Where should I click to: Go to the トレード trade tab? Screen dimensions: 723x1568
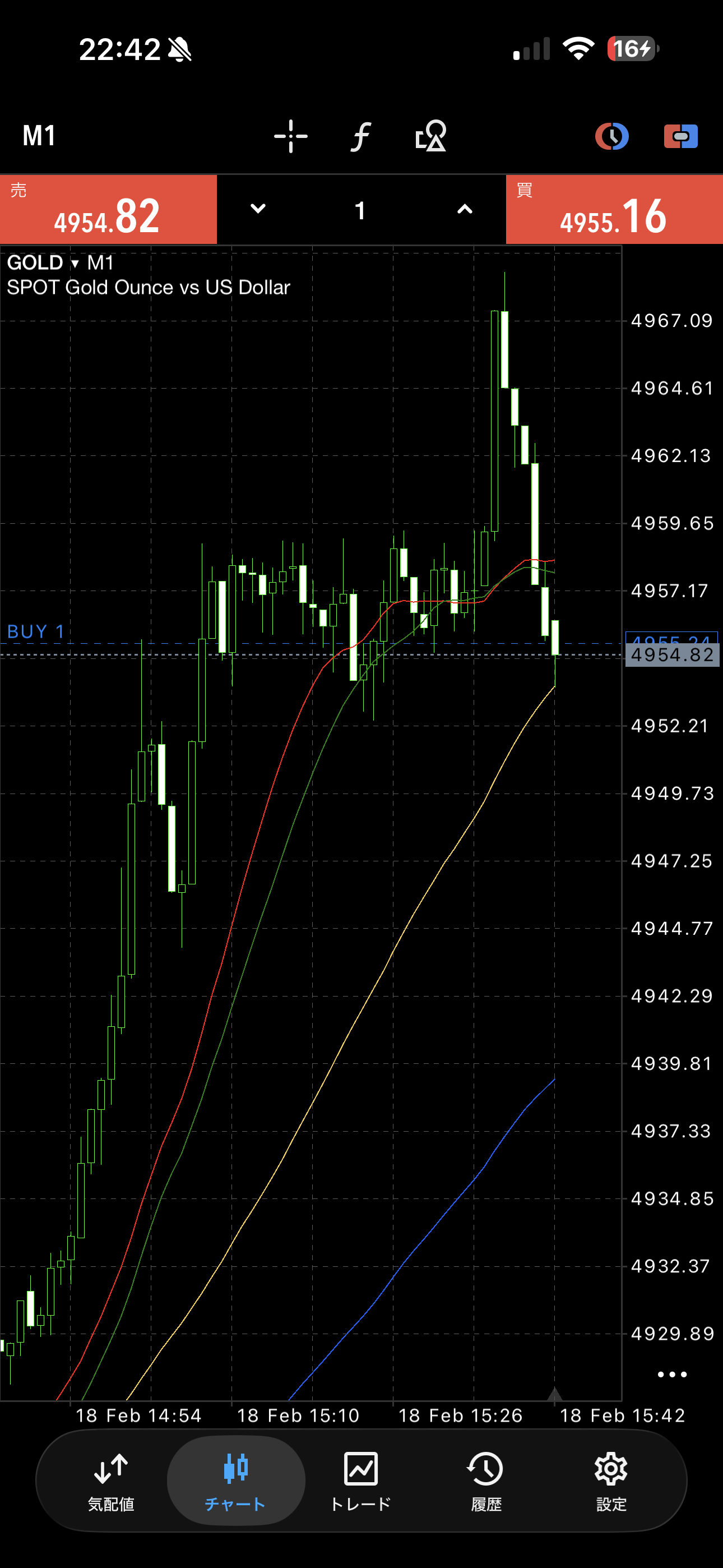click(360, 1481)
